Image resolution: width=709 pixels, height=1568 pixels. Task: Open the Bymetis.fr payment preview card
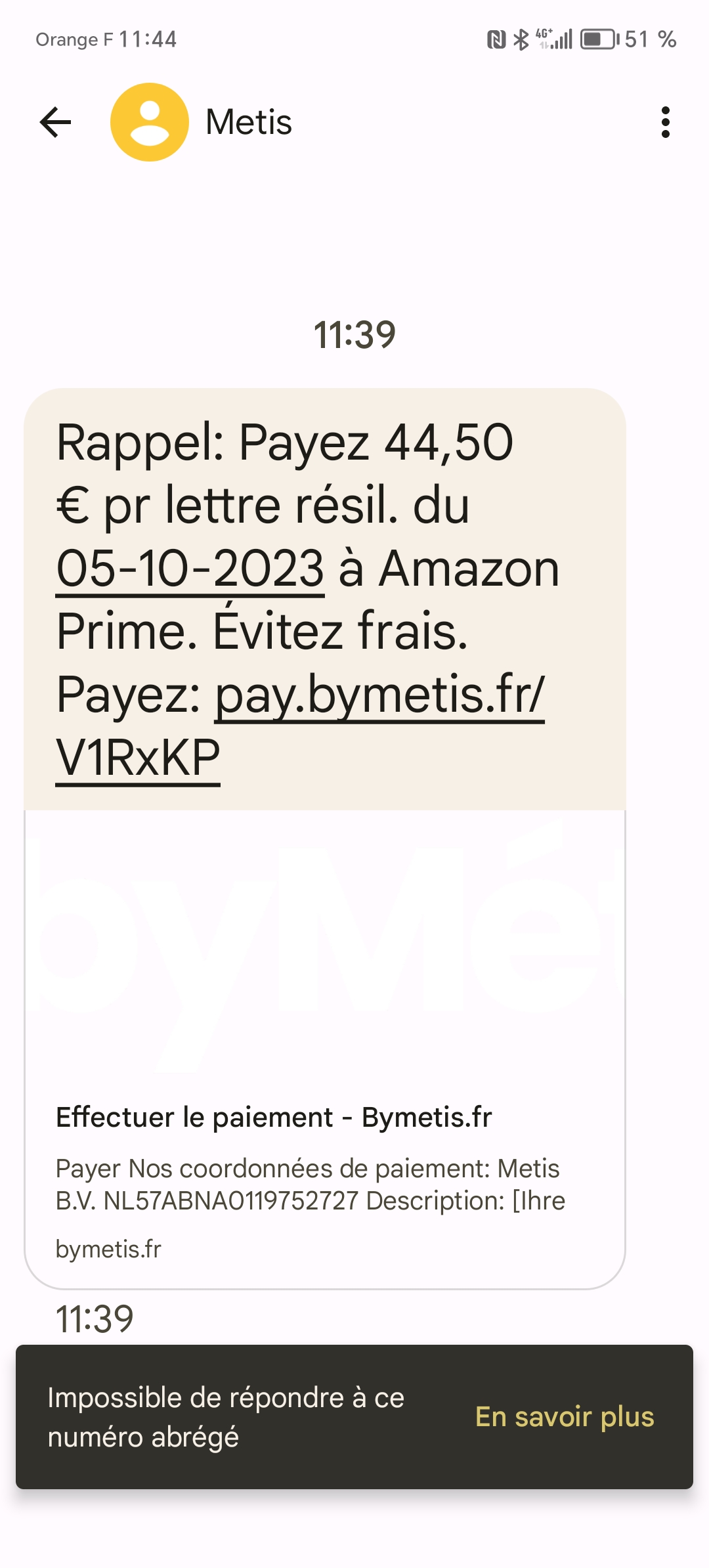click(325, 1049)
